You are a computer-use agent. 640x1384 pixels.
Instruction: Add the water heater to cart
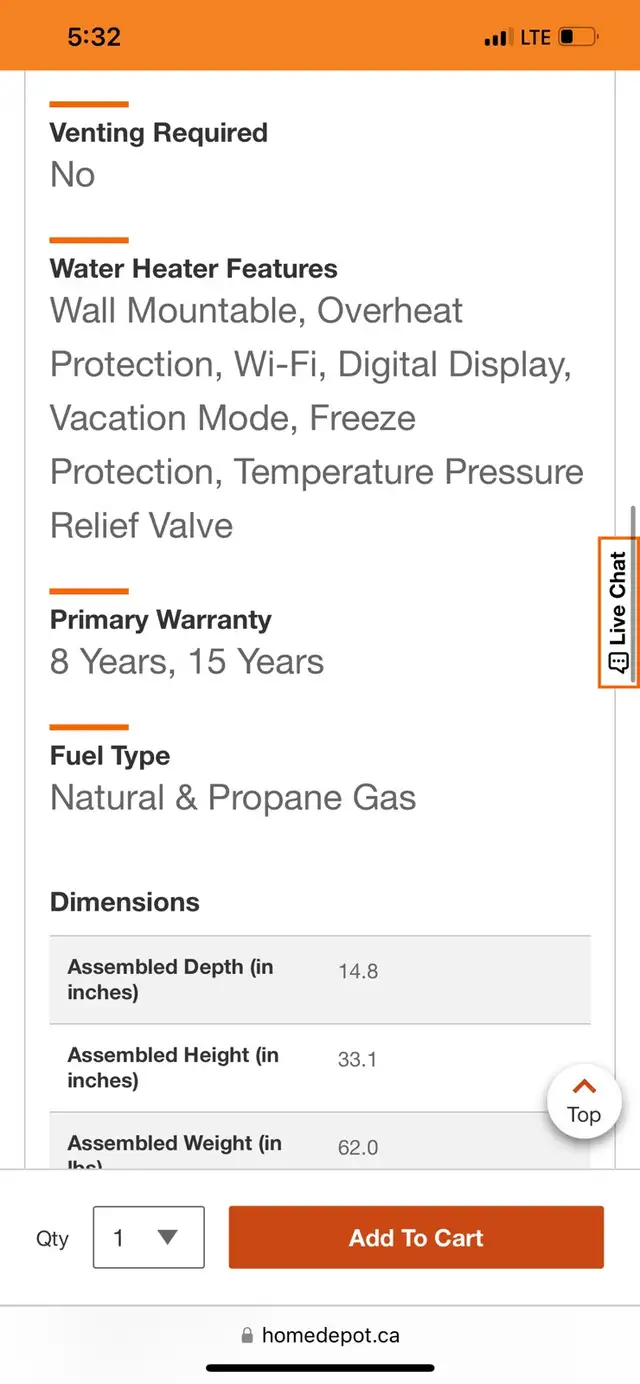click(x=416, y=1237)
